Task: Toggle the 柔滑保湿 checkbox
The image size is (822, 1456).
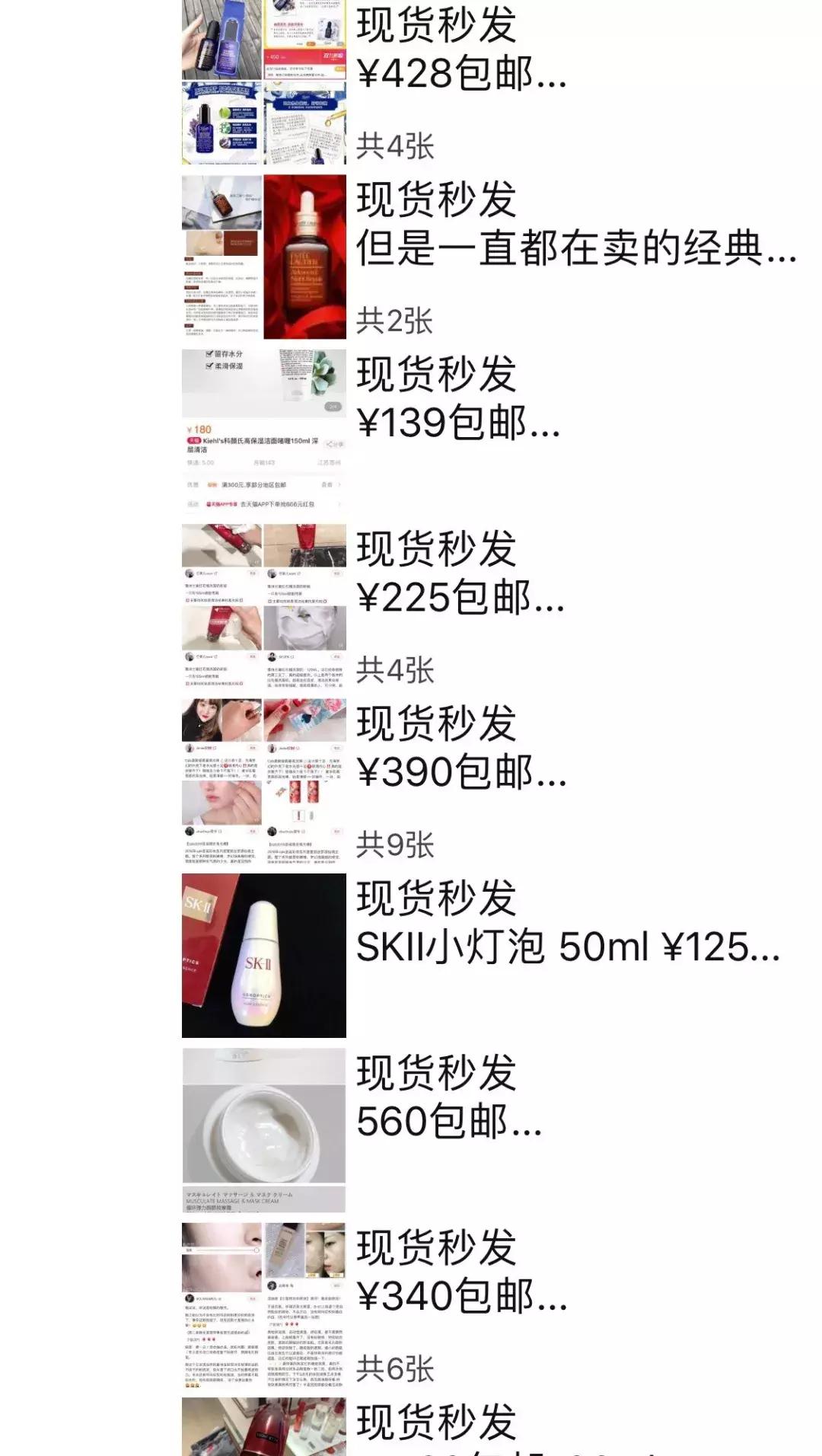Action: (x=208, y=365)
